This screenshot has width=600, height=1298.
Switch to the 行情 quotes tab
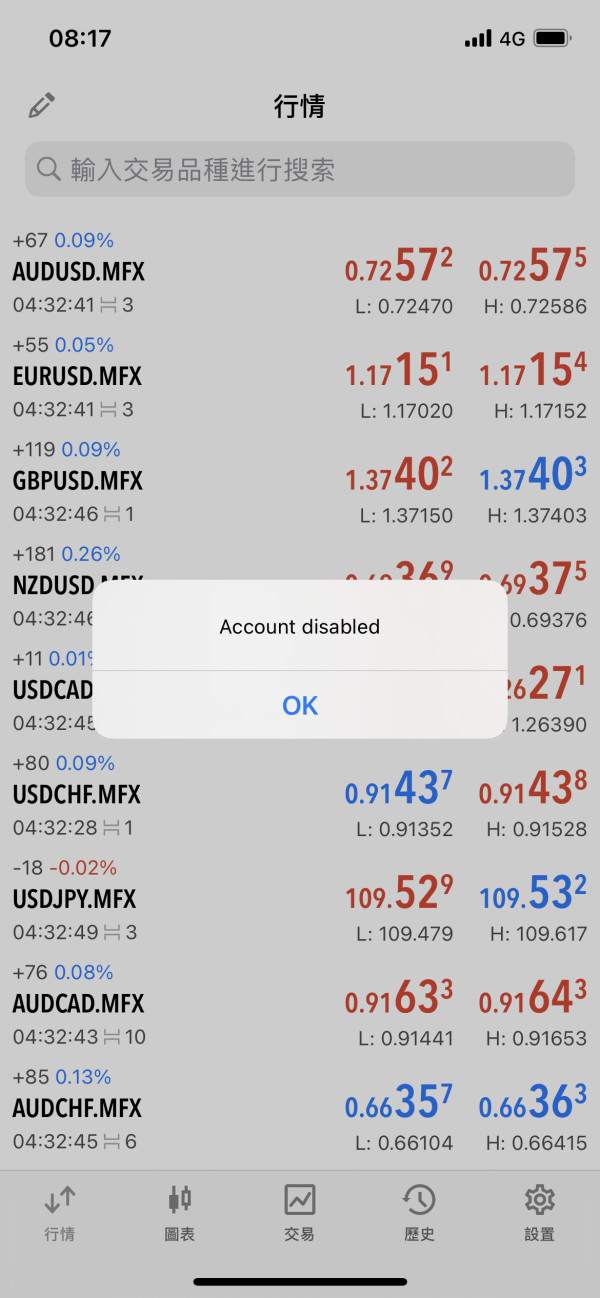tap(60, 1212)
